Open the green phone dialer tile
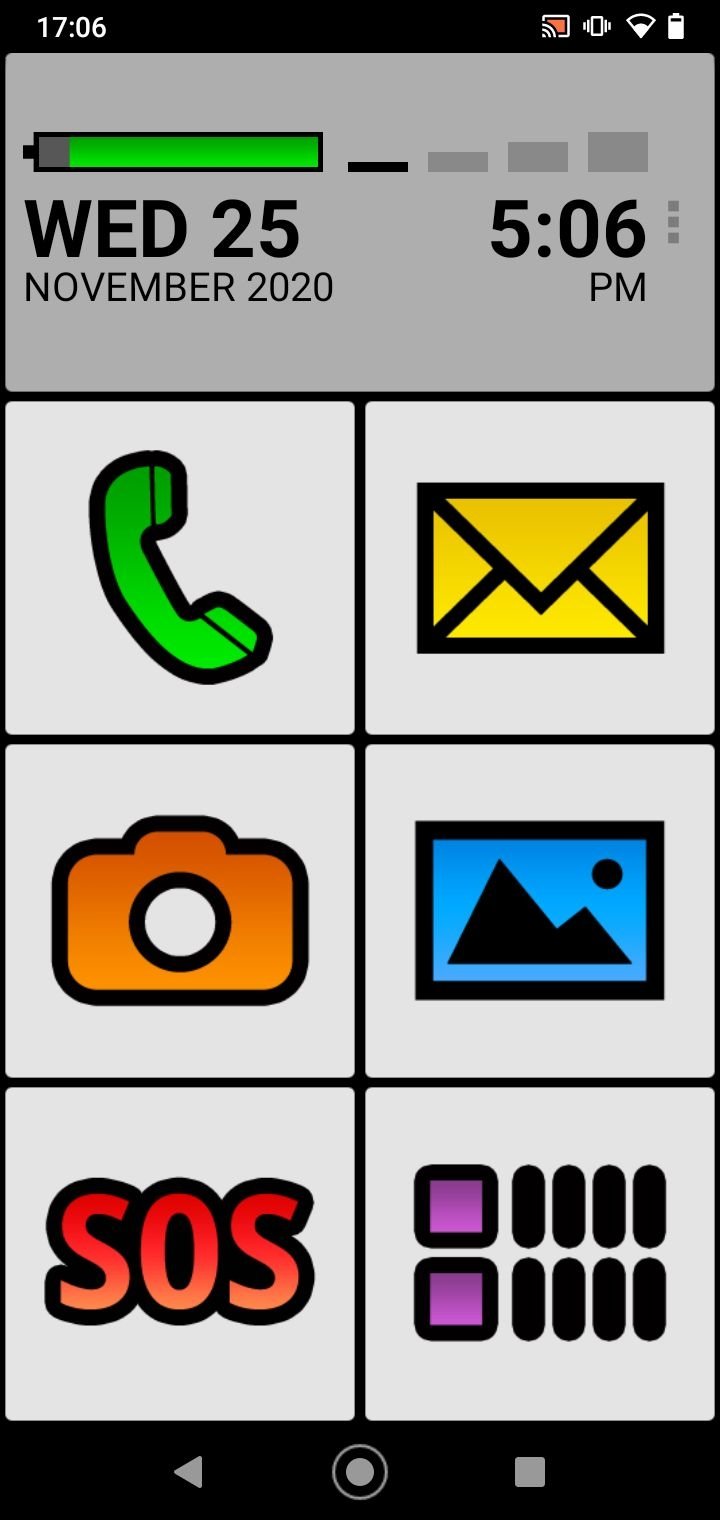Screen dimensions: 720x1520 click(x=180, y=568)
